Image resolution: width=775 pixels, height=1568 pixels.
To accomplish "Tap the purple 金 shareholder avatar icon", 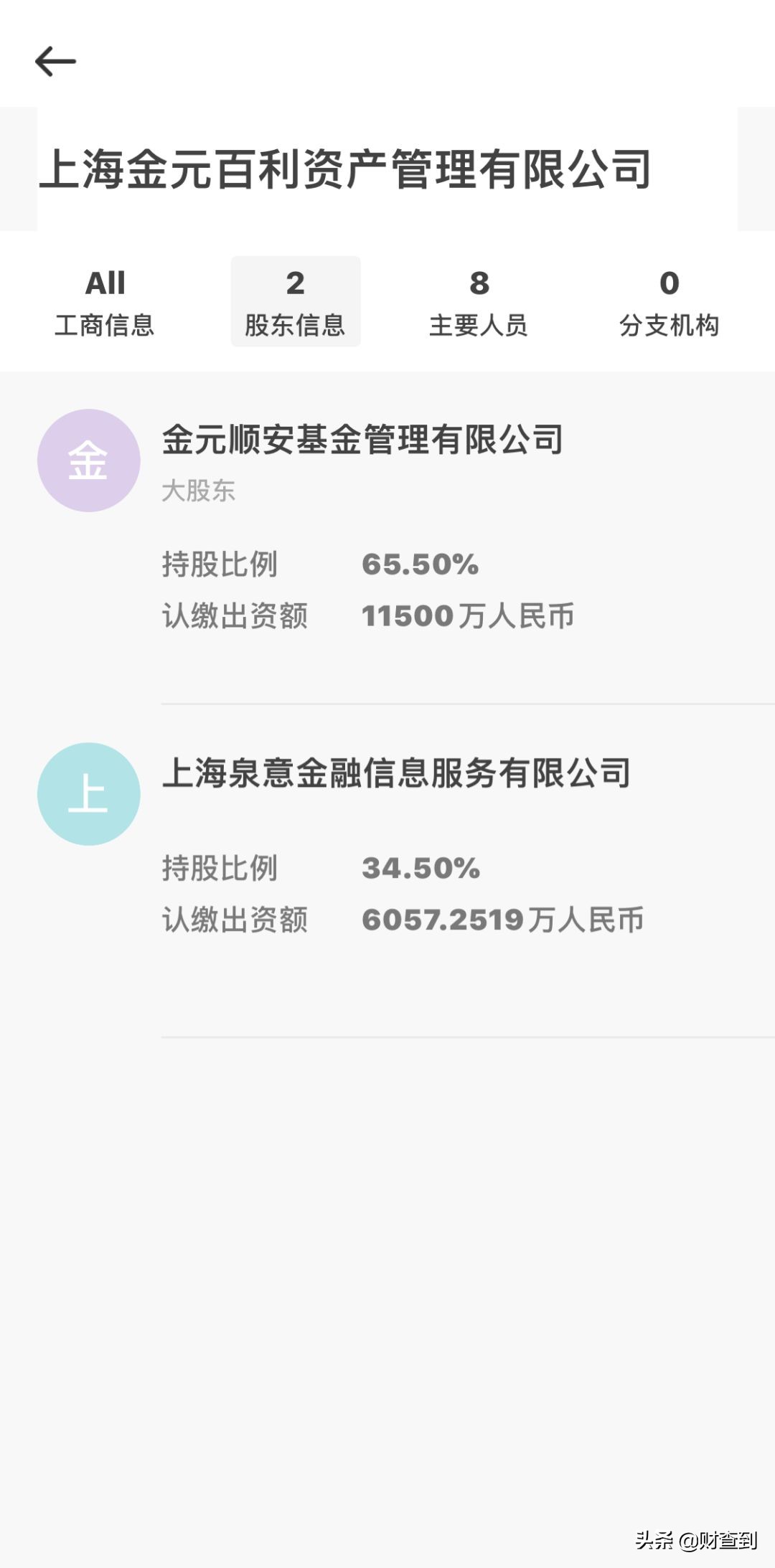I will tap(88, 460).
